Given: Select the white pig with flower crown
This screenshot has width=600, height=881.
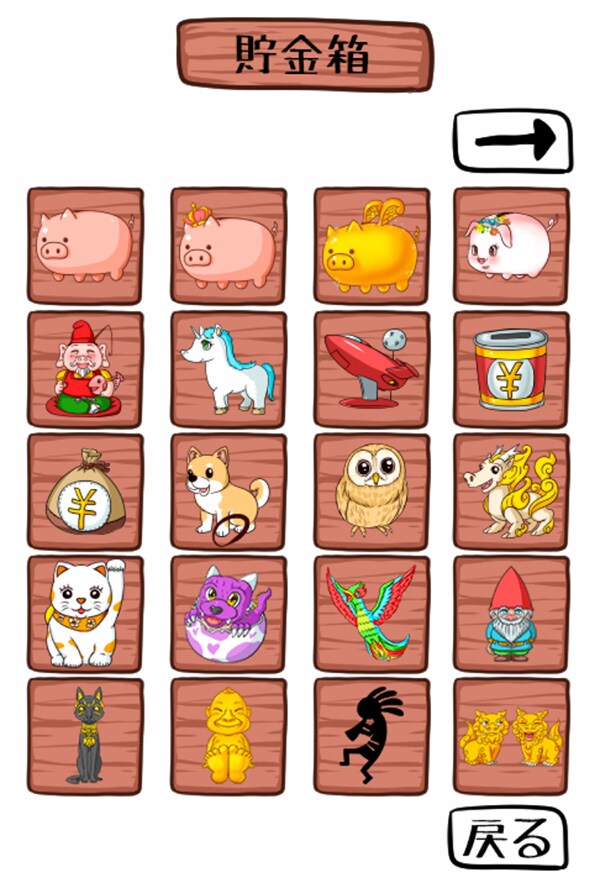Looking at the screenshot, I should tap(511, 246).
